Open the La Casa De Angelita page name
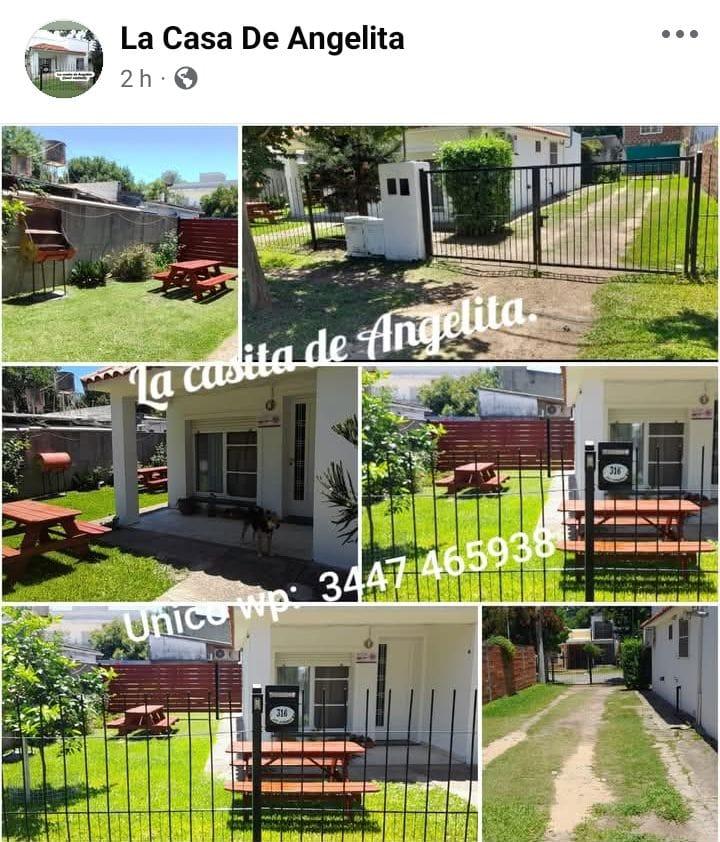Screen dimensions: 720x842 click(x=262, y=39)
